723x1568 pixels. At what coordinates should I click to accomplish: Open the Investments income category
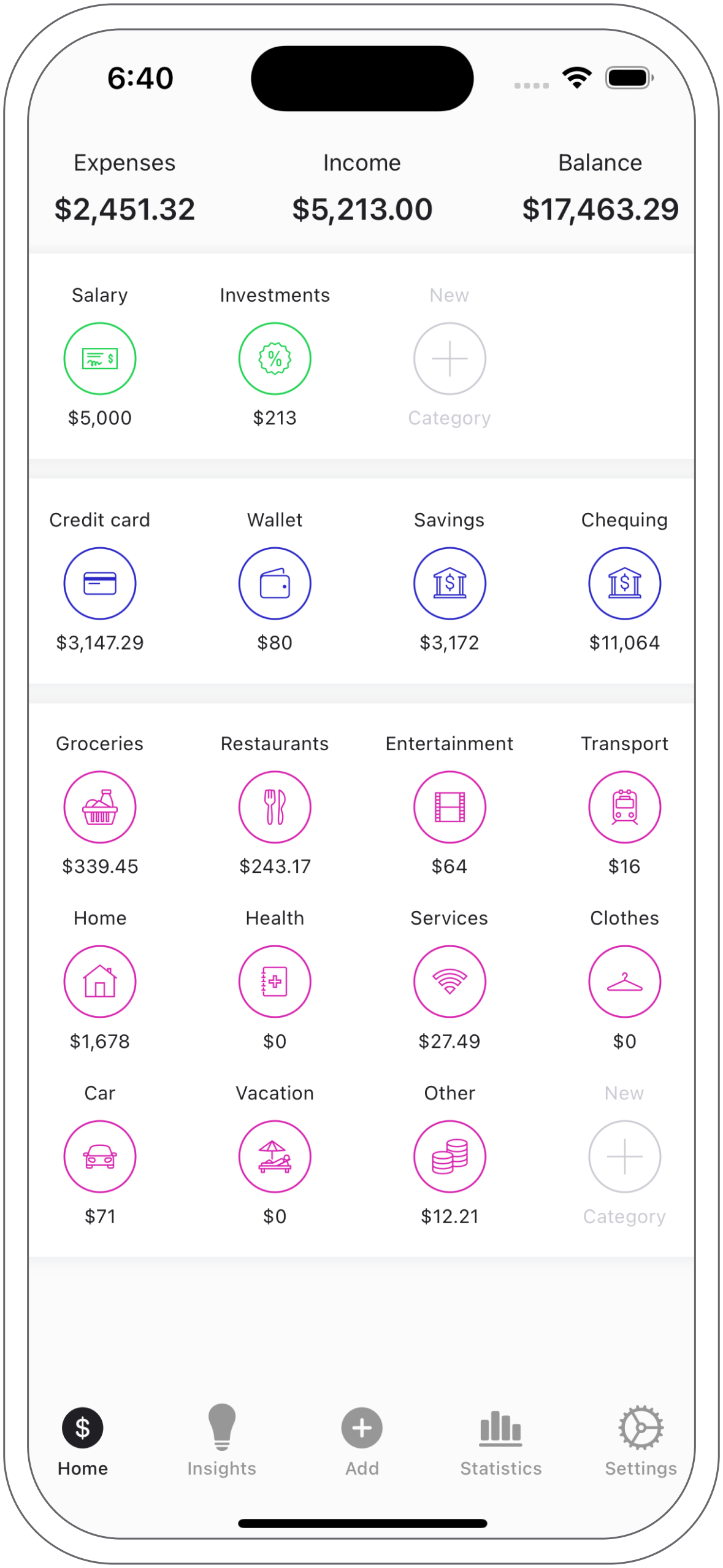(x=275, y=358)
